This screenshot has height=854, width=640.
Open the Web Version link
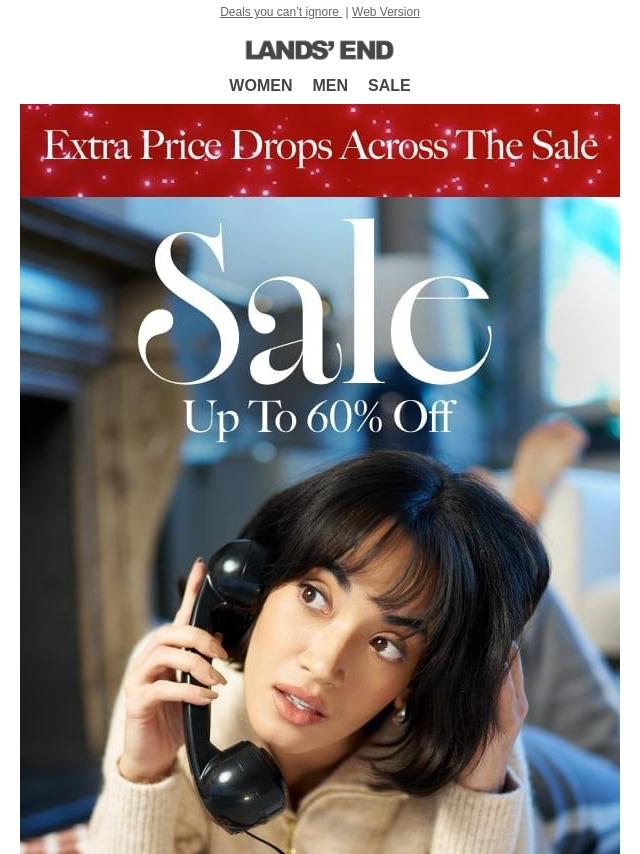click(385, 12)
